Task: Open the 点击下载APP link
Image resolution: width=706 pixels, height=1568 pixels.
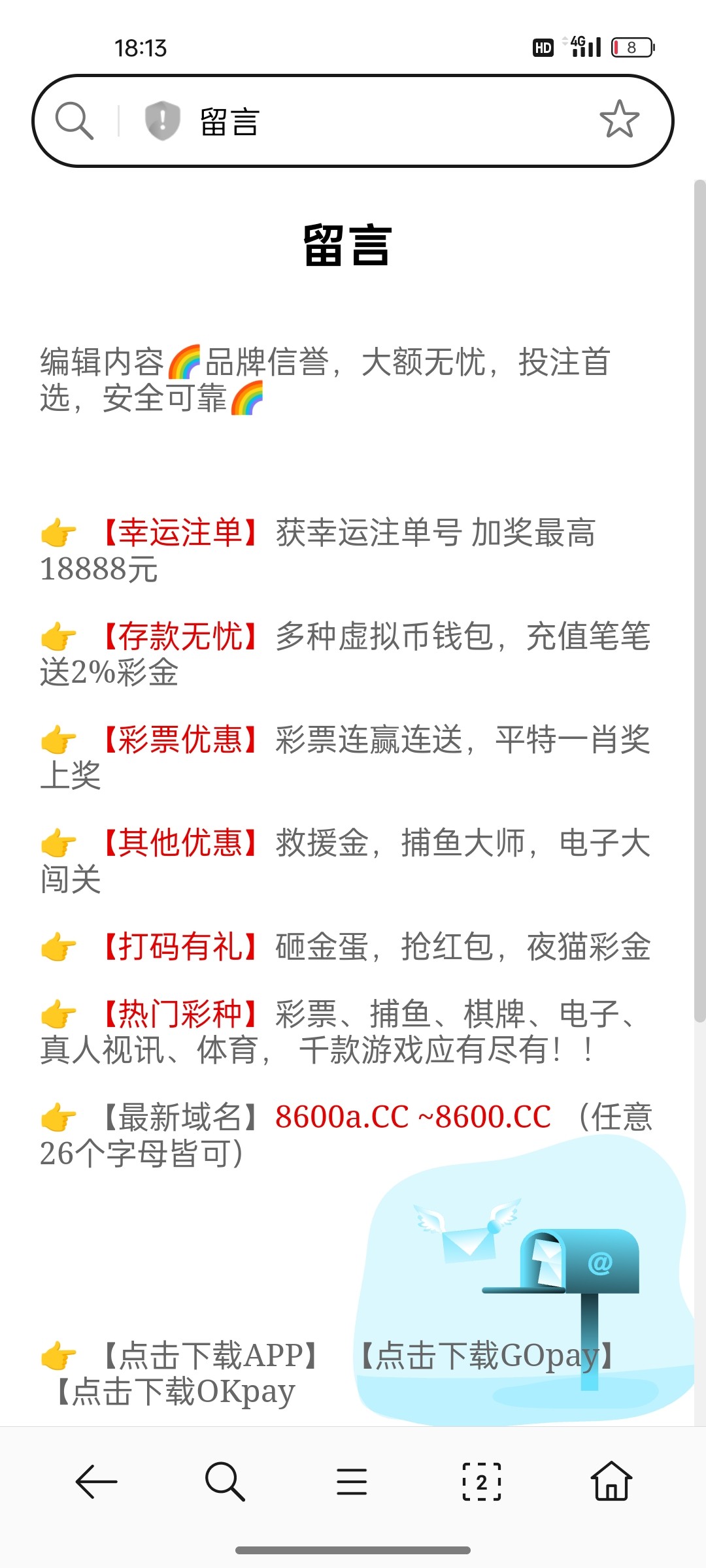Action: (x=210, y=1356)
